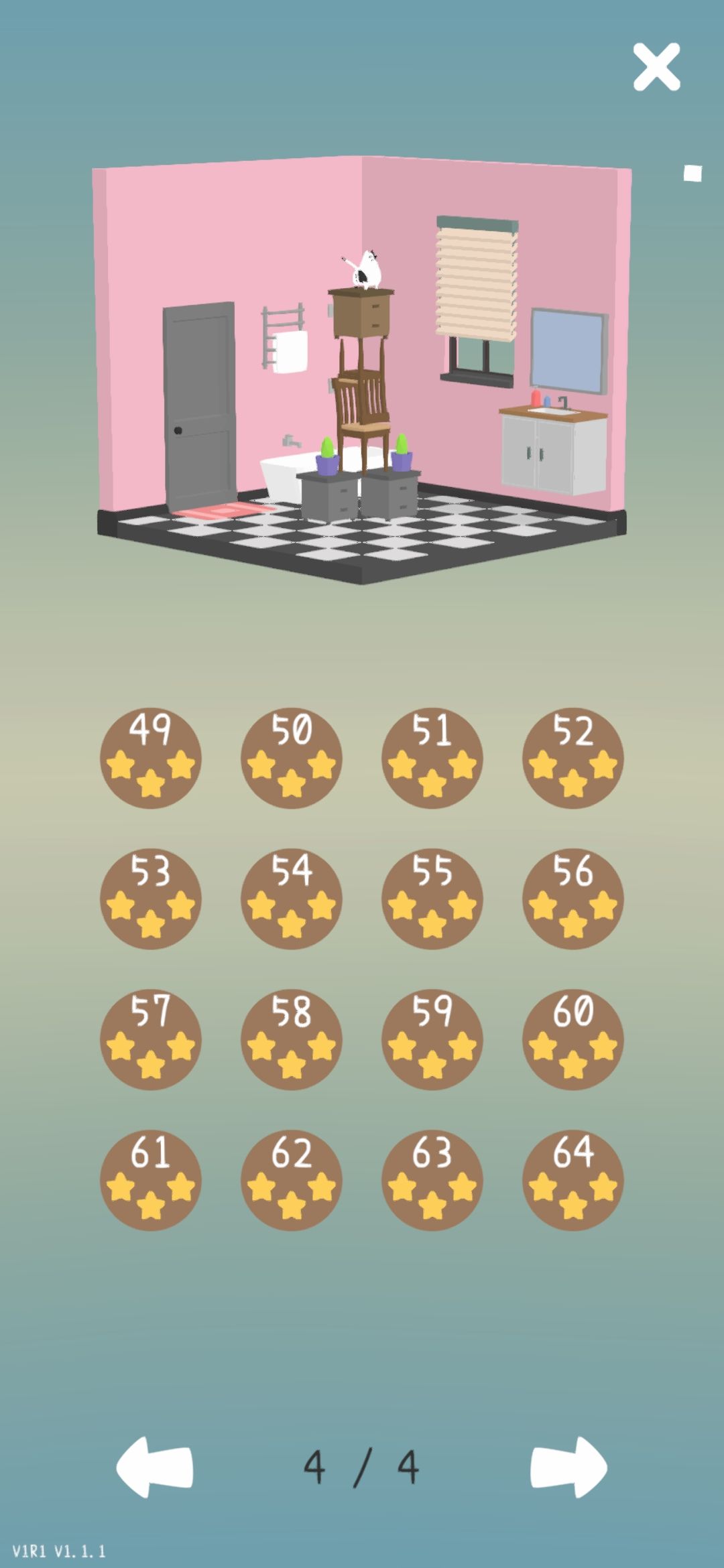724x1568 pixels.
Task: Start level 64
Action: point(573,1180)
